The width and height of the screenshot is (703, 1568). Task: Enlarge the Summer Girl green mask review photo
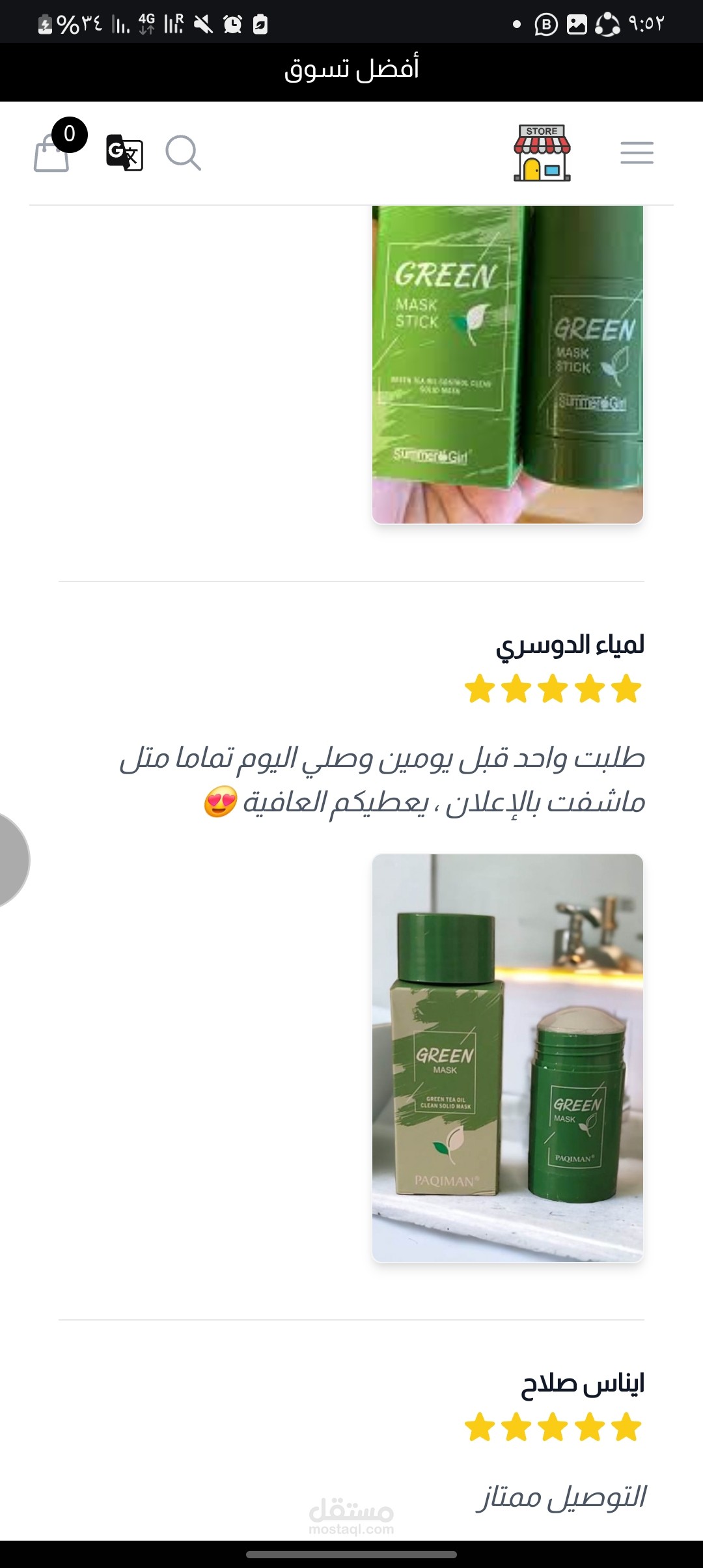[507, 365]
